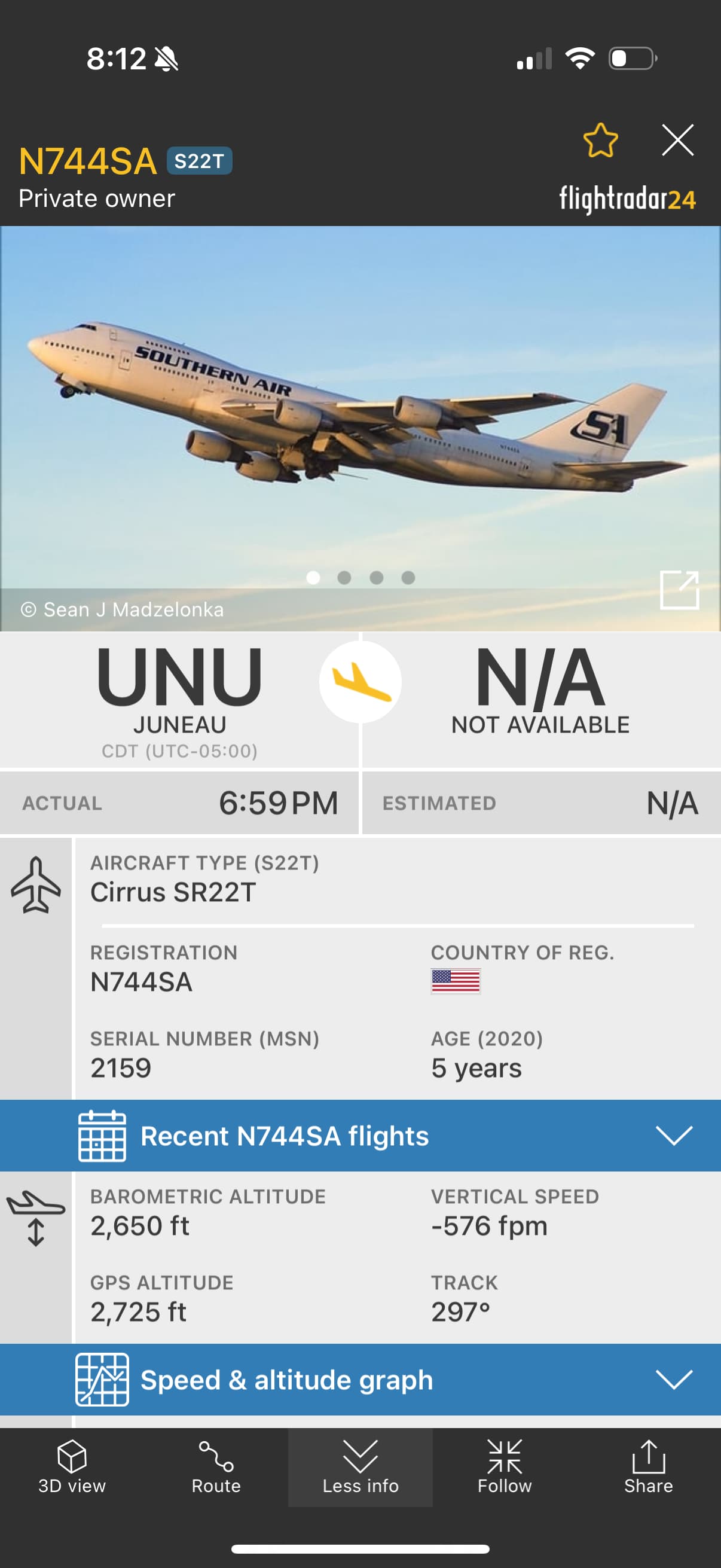721x1568 pixels.
Task: Share this flight
Action: click(648, 1467)
